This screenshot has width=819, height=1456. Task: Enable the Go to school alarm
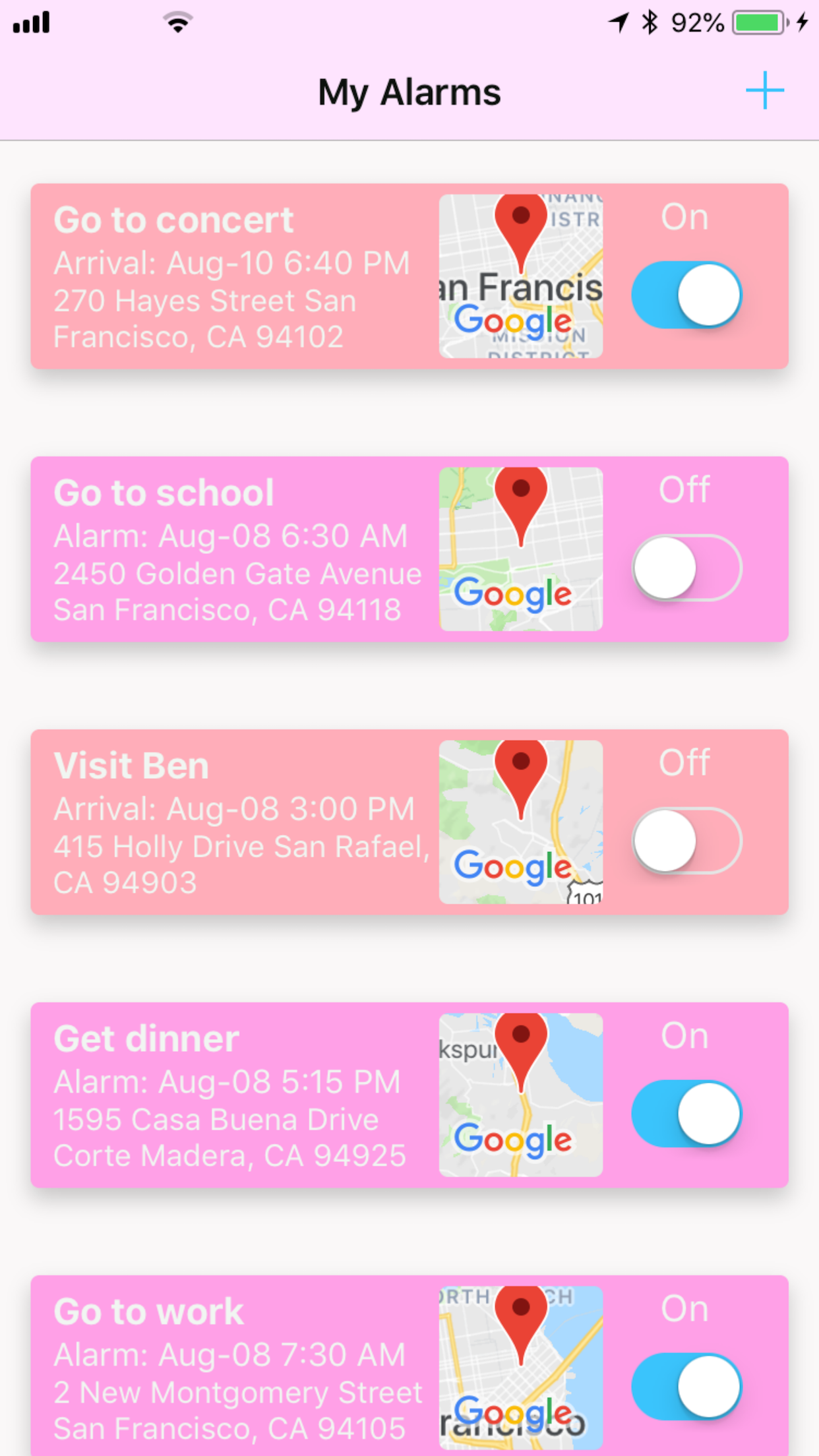coord(686,568)
